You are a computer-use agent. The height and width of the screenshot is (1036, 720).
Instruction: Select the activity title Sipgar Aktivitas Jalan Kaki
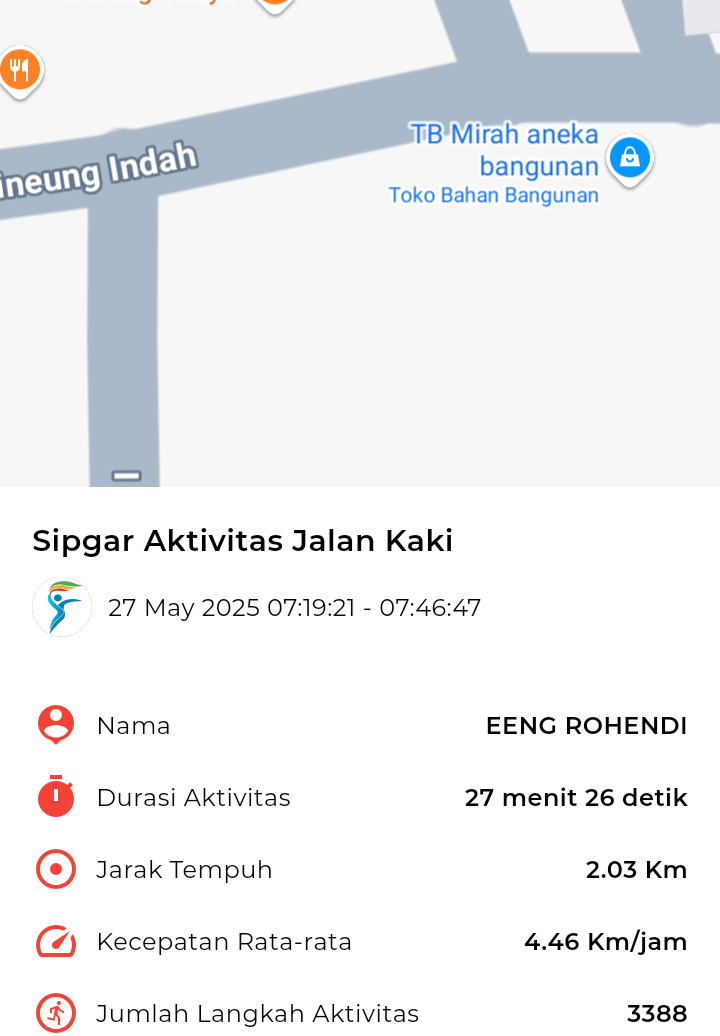(x=242, y=540)
